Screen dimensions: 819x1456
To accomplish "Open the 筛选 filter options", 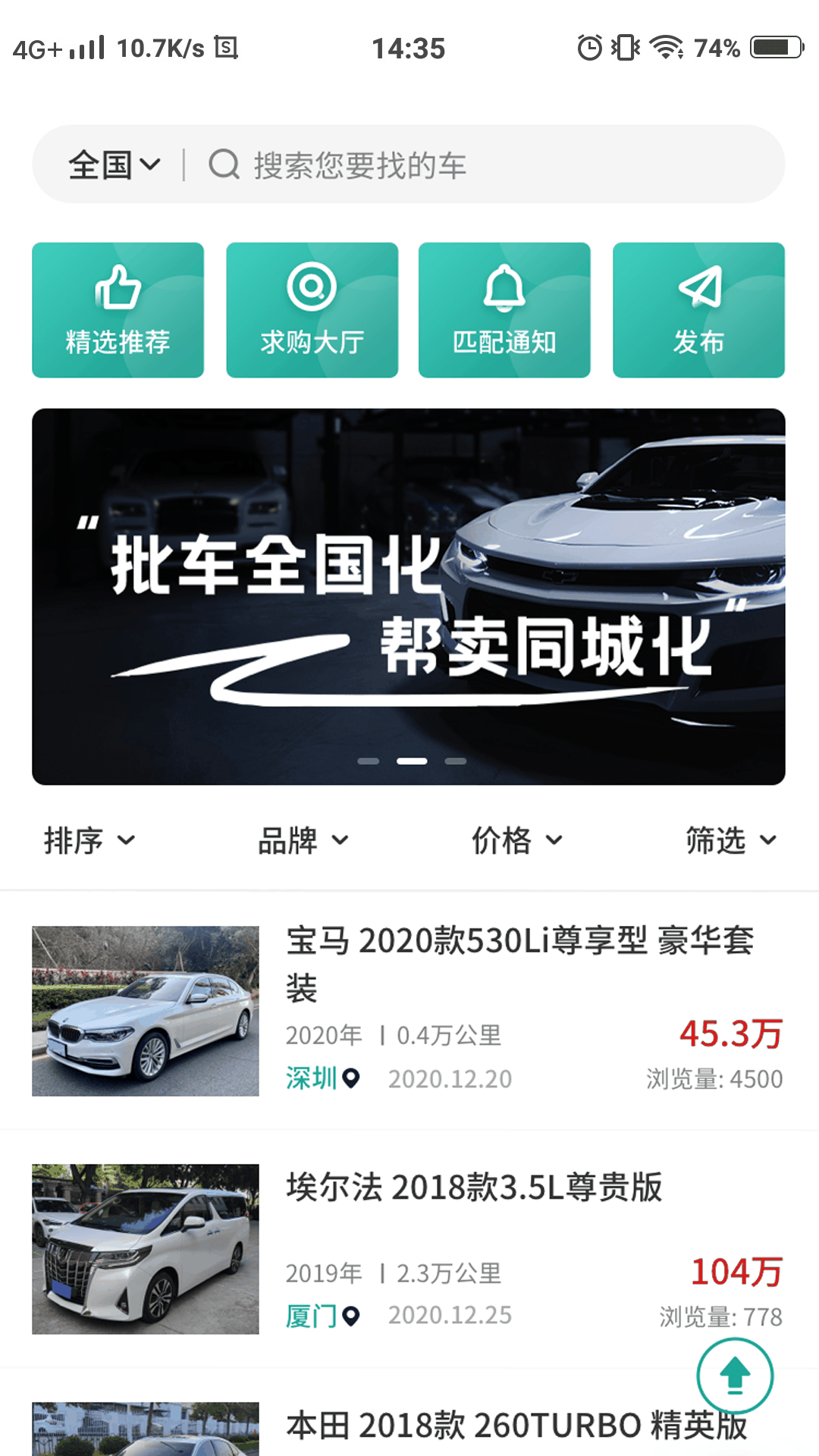I will [731, 840].
